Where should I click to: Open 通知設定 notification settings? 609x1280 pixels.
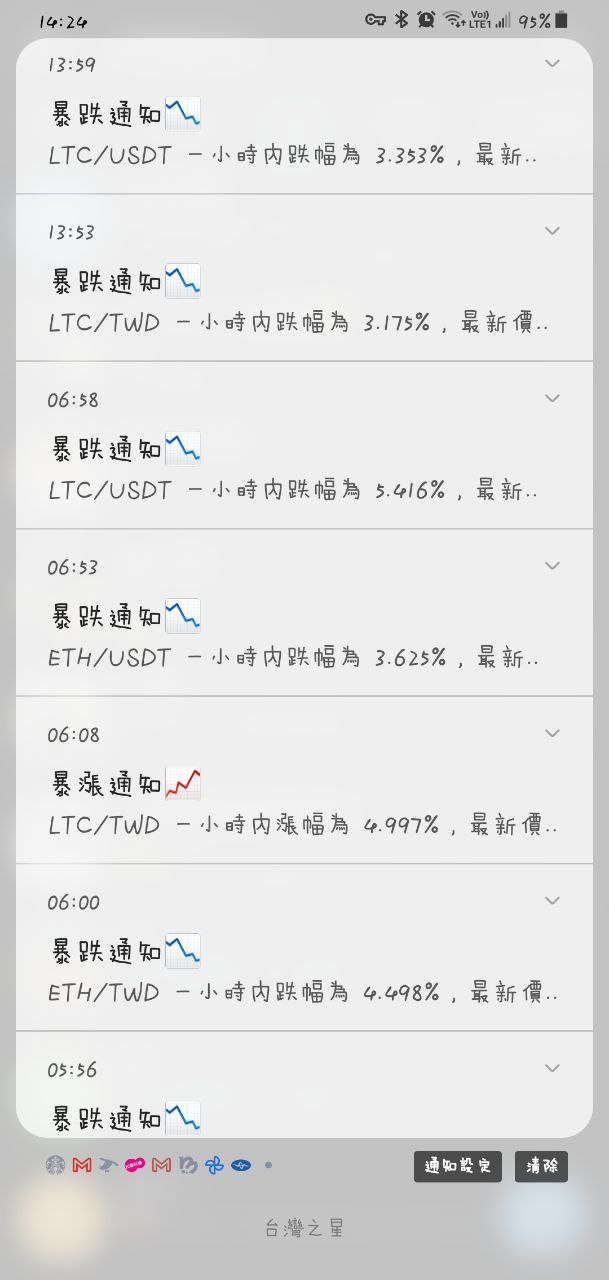[458, 1166]
